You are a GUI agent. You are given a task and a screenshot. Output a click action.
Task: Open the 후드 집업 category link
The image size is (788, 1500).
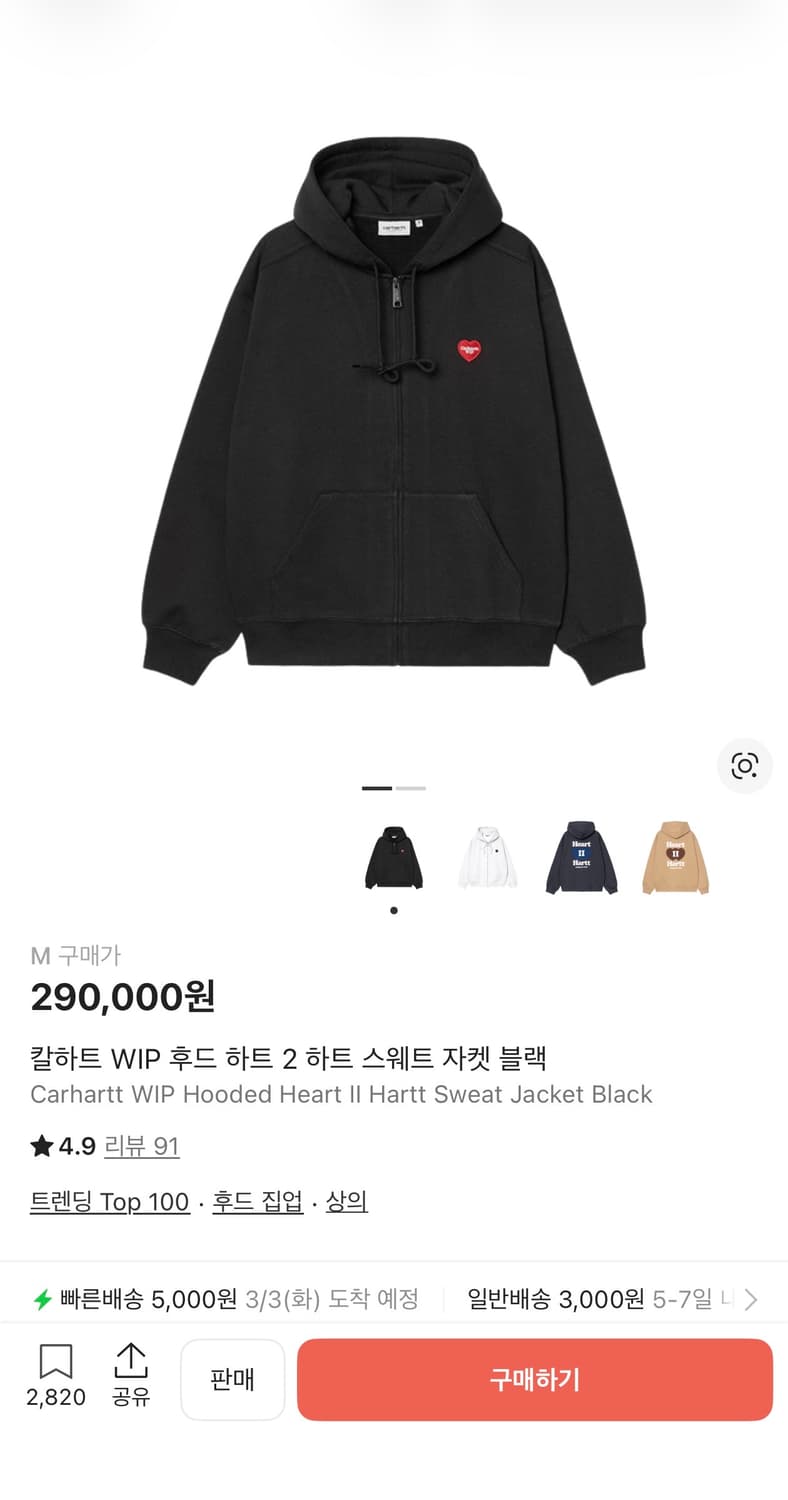257,1202
